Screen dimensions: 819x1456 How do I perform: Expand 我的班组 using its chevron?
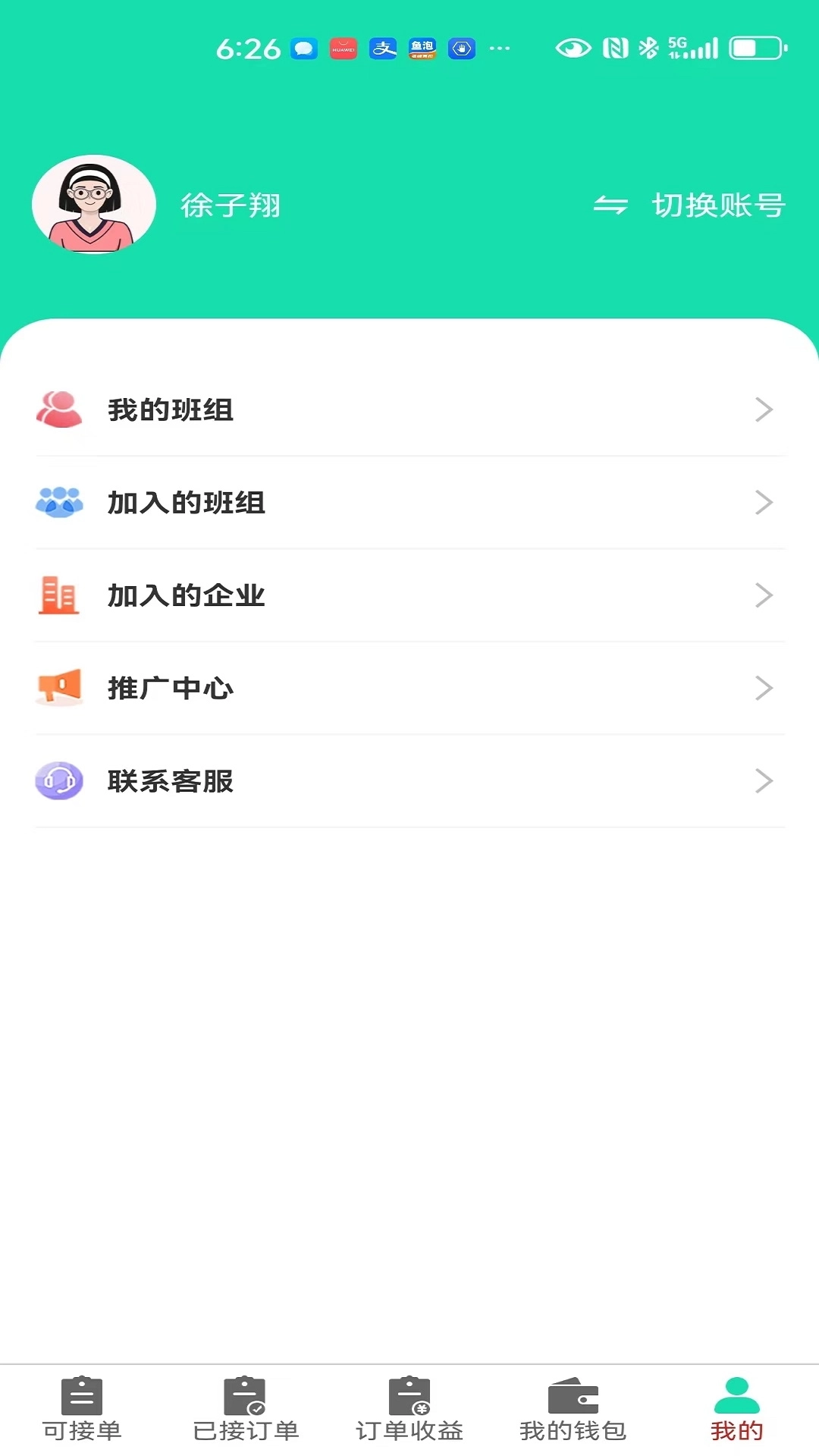764,410
